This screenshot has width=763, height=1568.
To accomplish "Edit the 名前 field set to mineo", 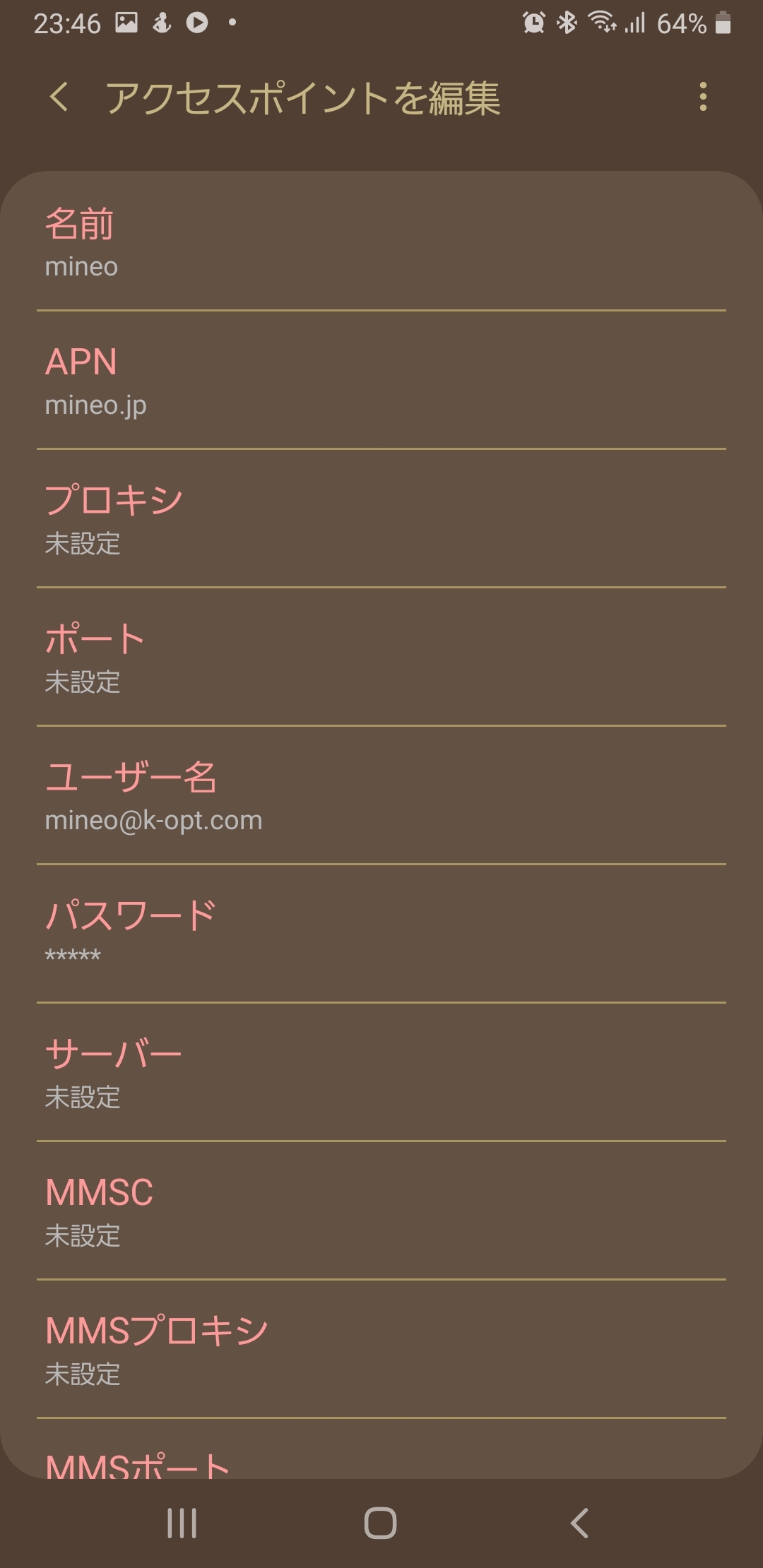I will pos(381,242).
